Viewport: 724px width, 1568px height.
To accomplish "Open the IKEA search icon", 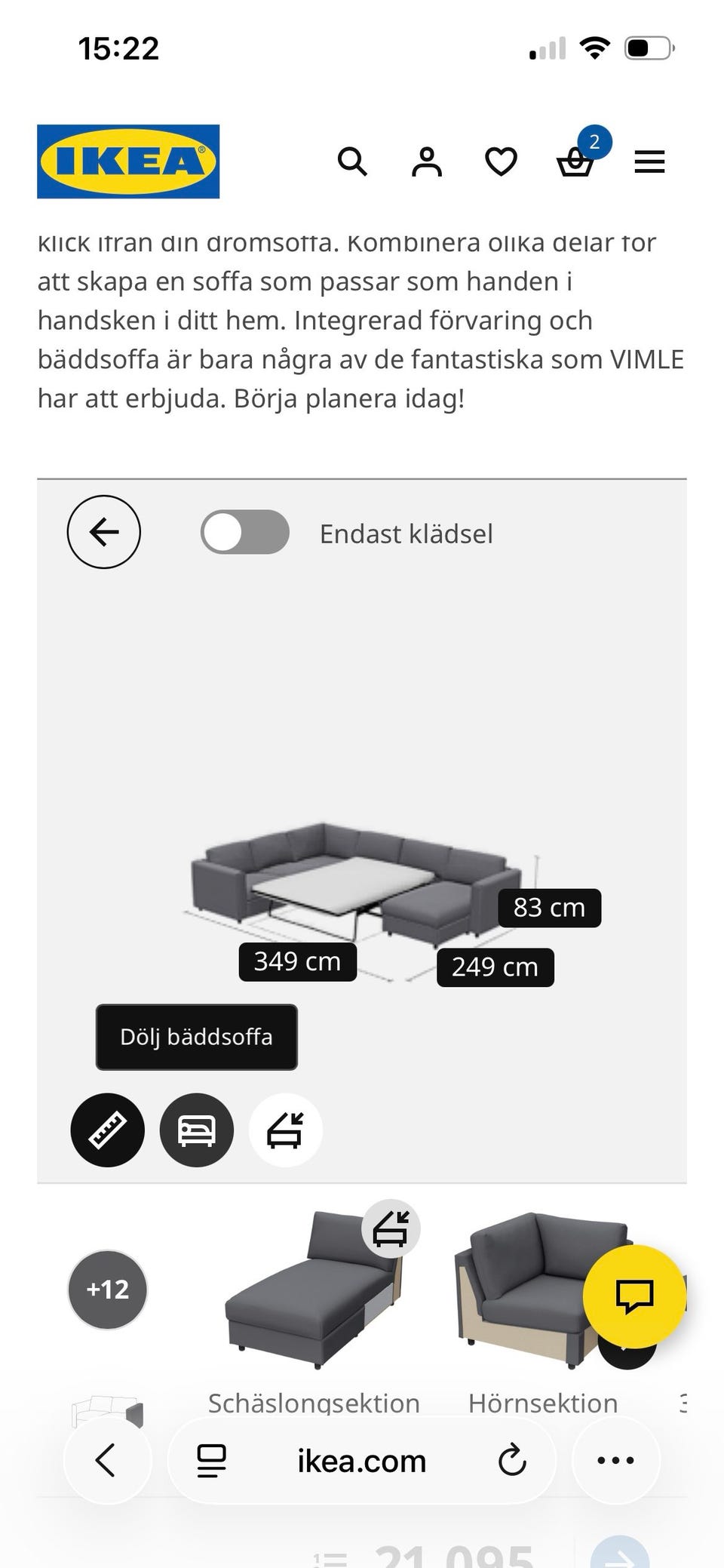I will tap(352, 161).
